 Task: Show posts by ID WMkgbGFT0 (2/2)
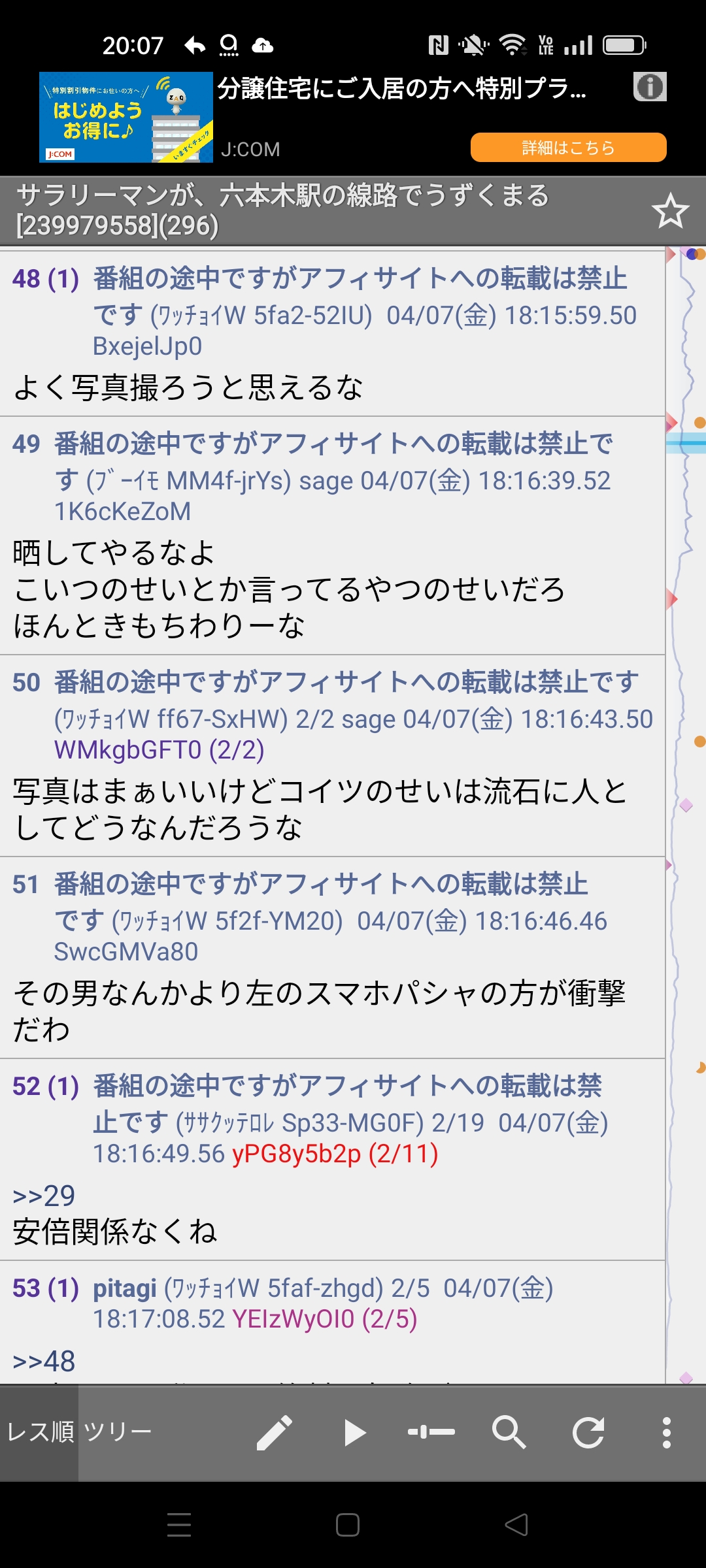coord(159,750)
